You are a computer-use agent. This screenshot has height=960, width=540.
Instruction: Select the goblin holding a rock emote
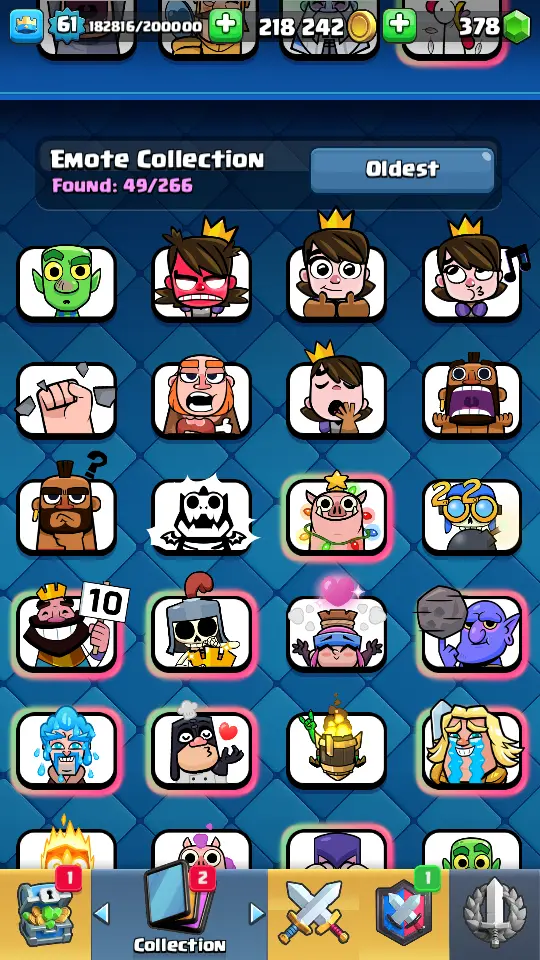click(x=470, y=629)
